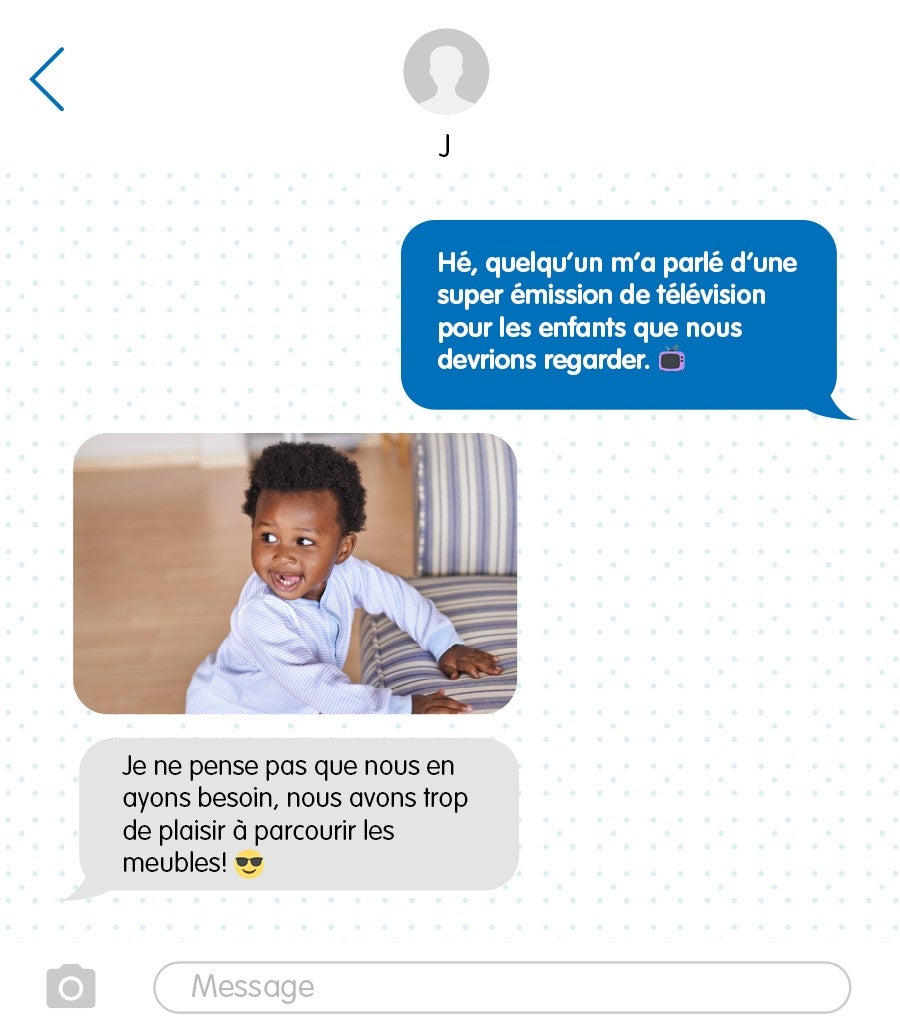Open contact J's profile picture
This screenshot has width=900, height=1034.
click(445, 71)
